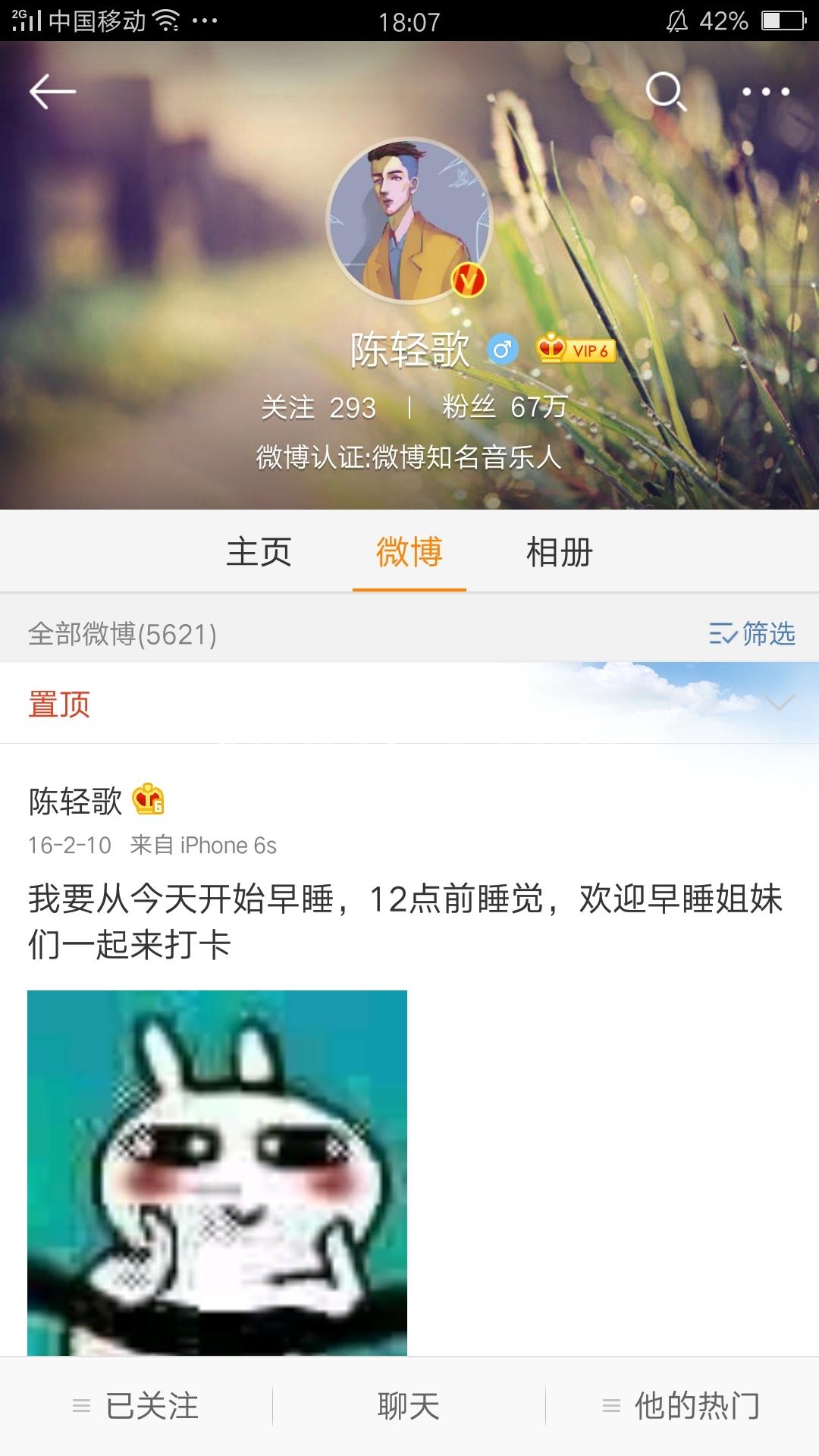Open the three-dot overflow menu
The height and width of the screenshot is (1456, 819).
coord(765,92)
